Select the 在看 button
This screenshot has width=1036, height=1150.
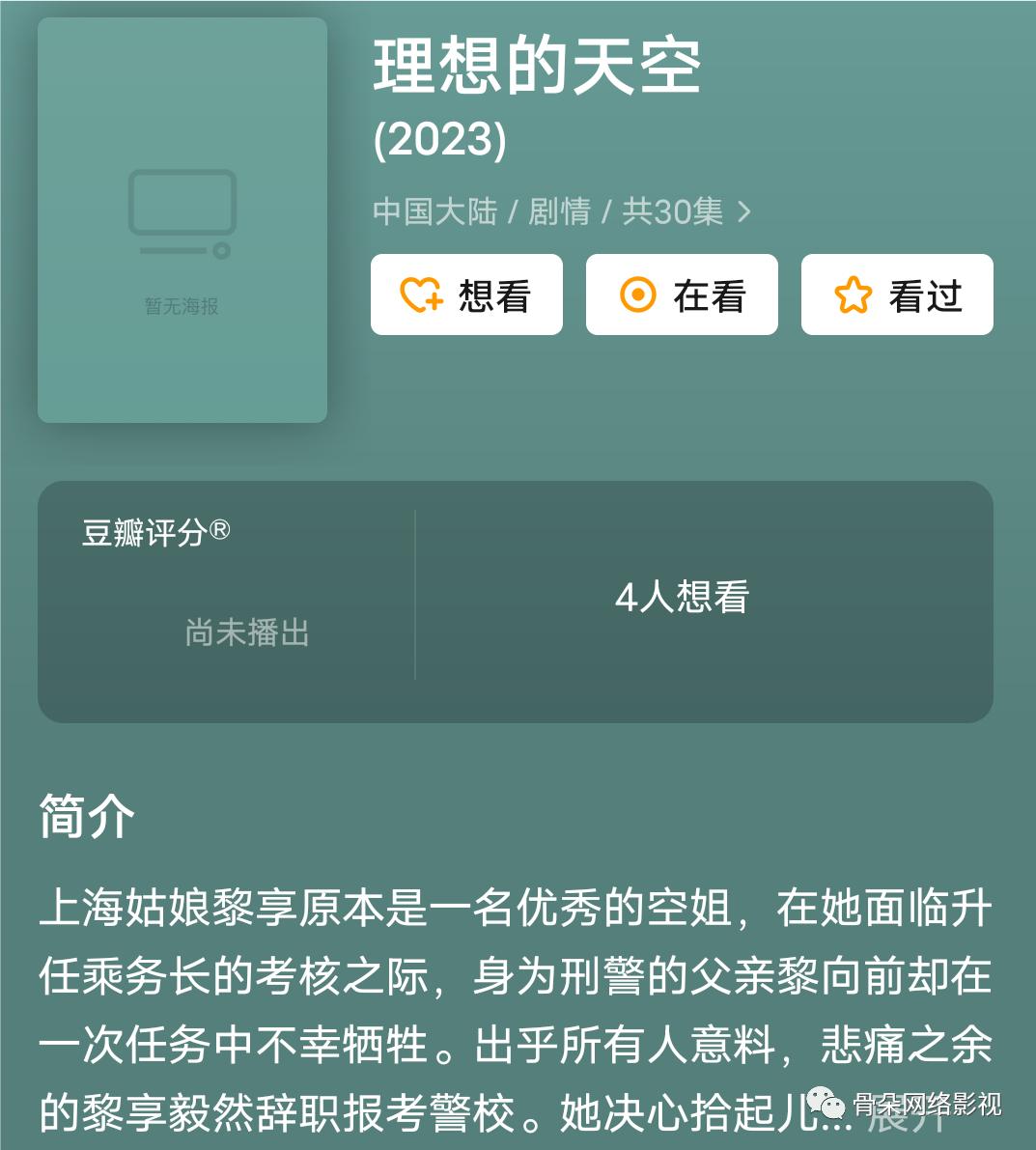tap(682, 295)
